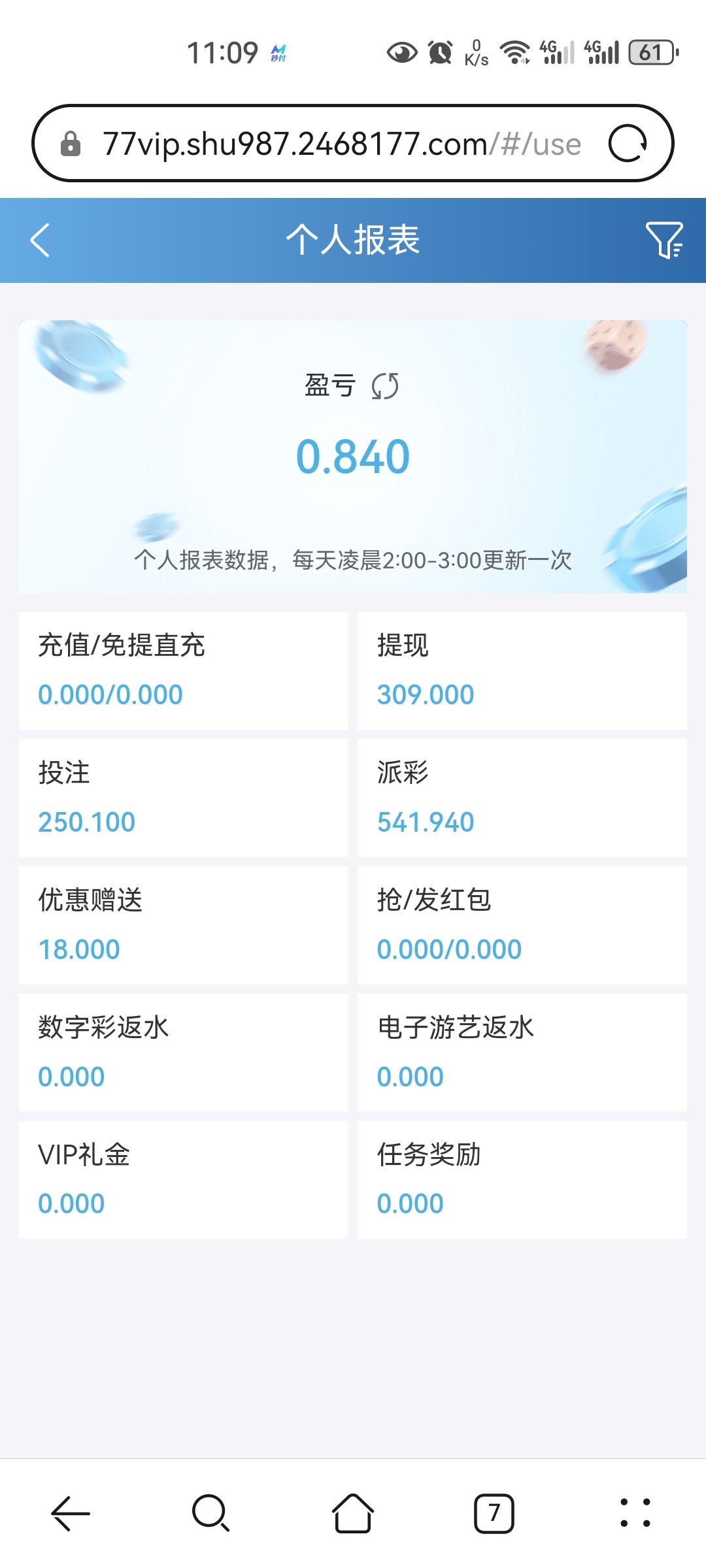Screen dimensions: 706x1568
Task: Open the browser four-dot menu
Action: point(635,1512)
